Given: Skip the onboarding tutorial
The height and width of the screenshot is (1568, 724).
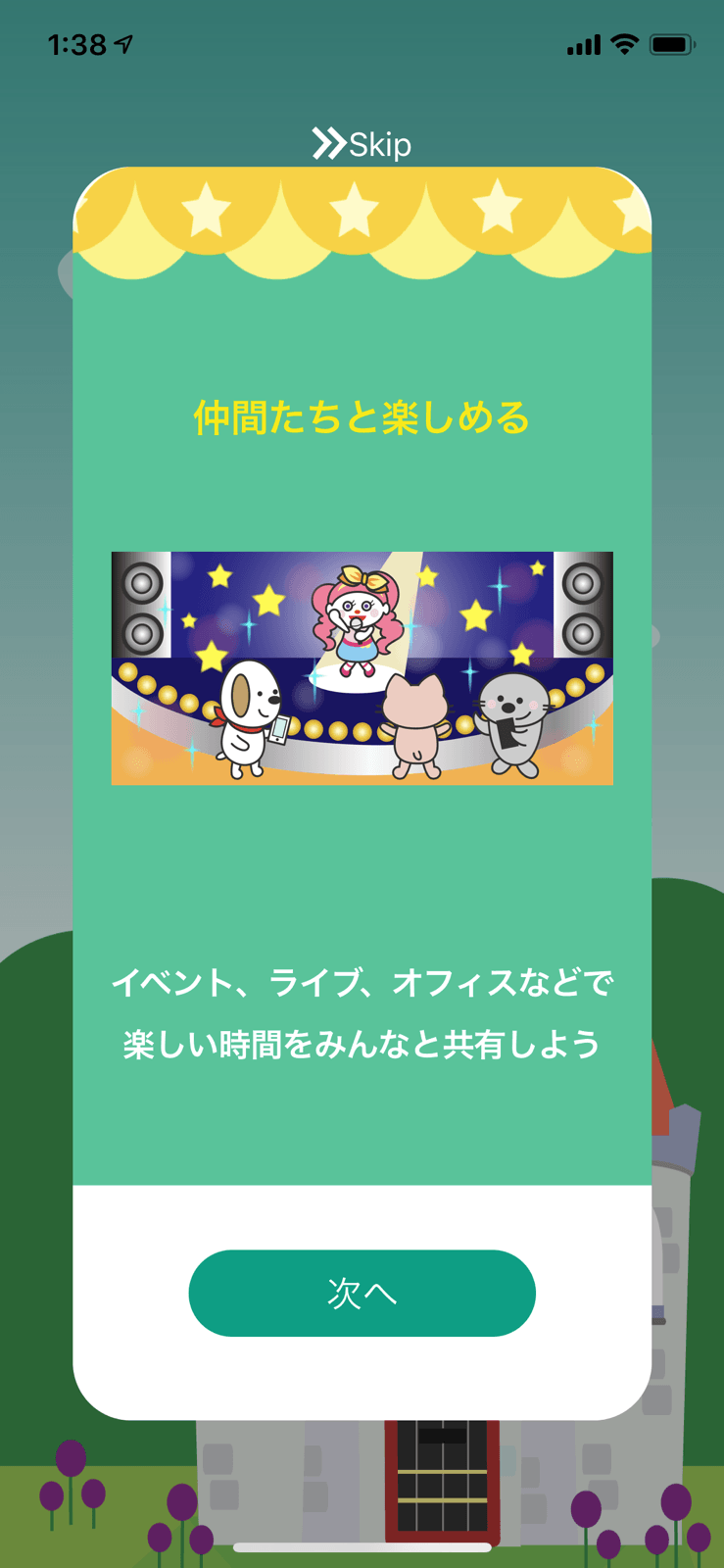Looking at the screenshot, I should point(362,144).
